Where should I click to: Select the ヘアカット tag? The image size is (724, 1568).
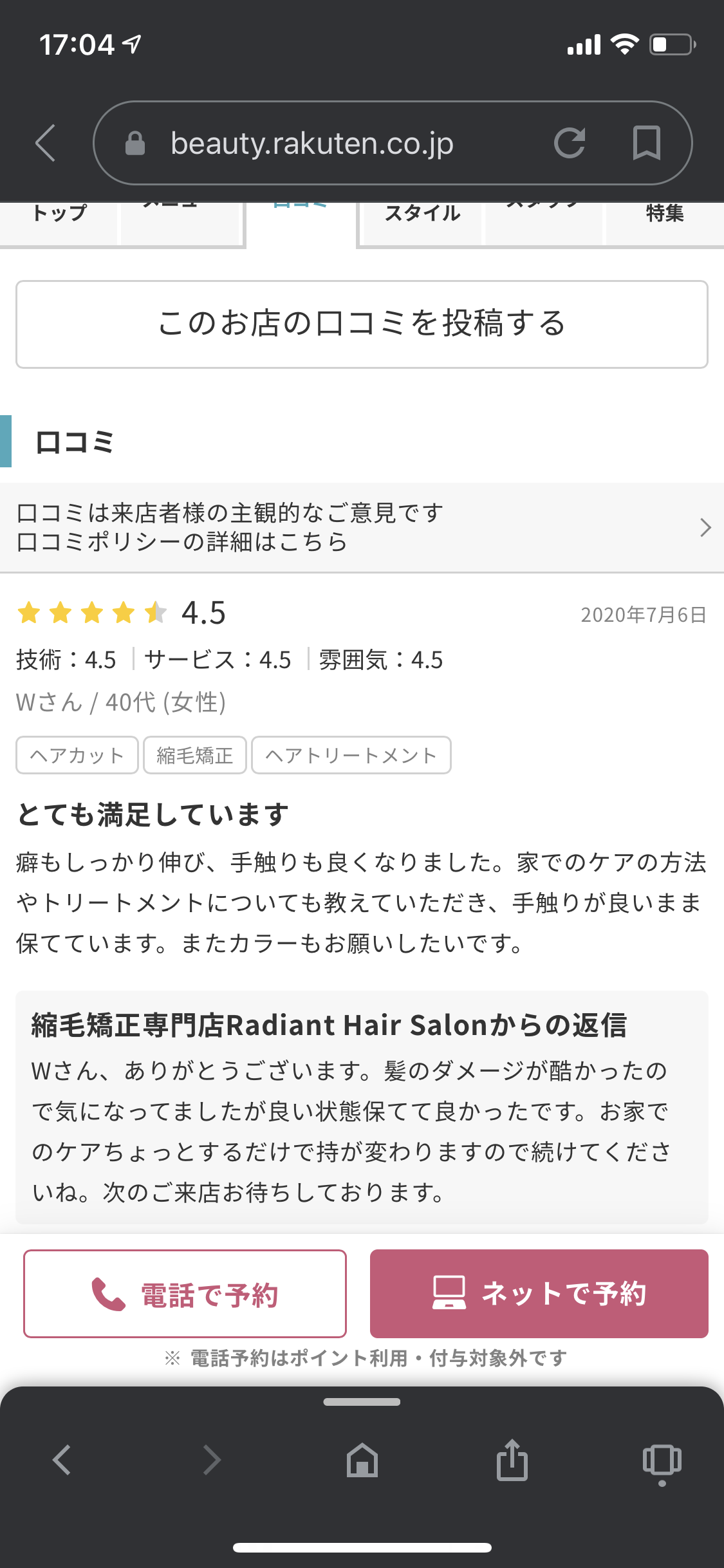coord(77,755)
